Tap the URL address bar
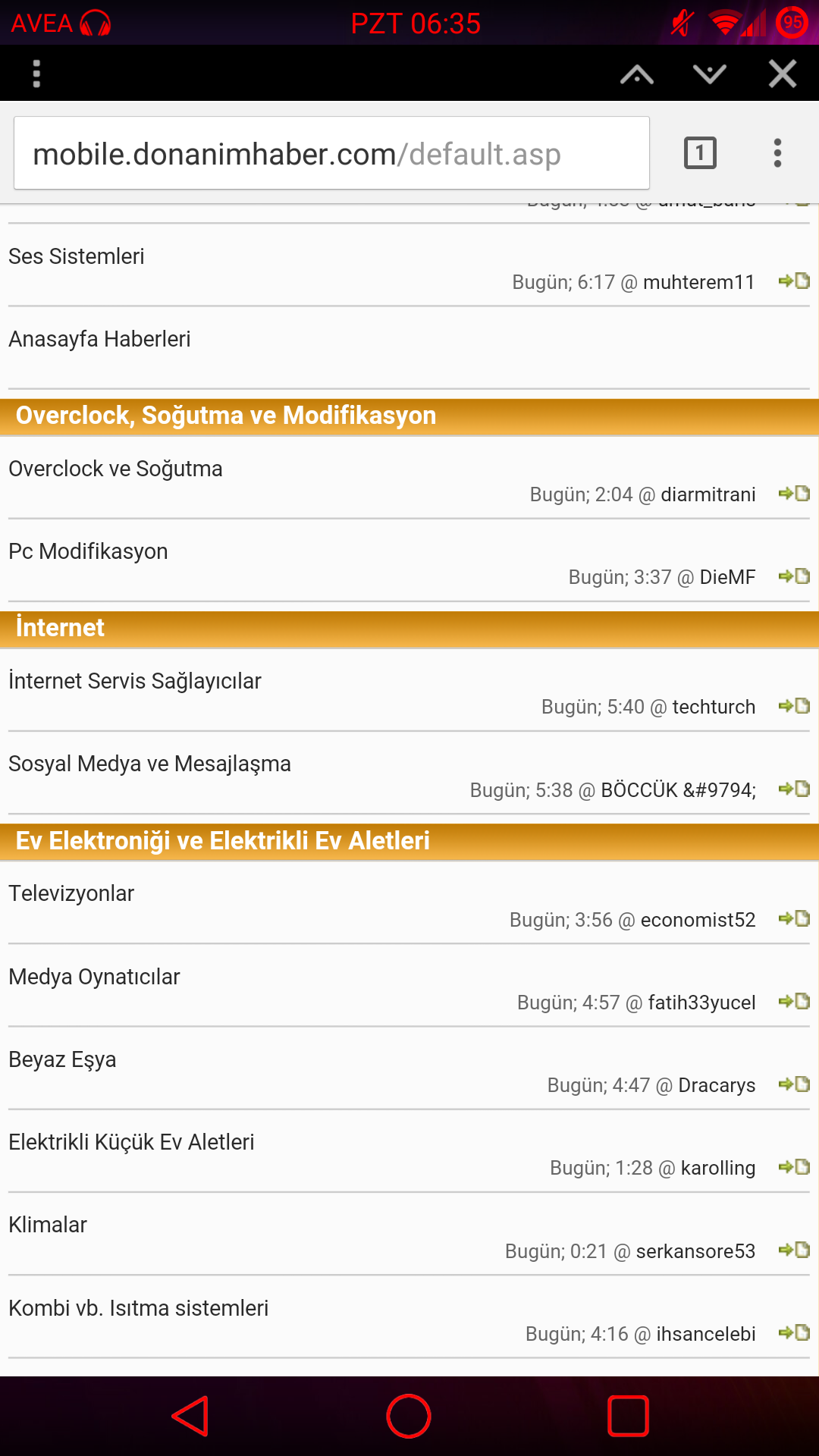819x1456 pixels. [331, 153]
